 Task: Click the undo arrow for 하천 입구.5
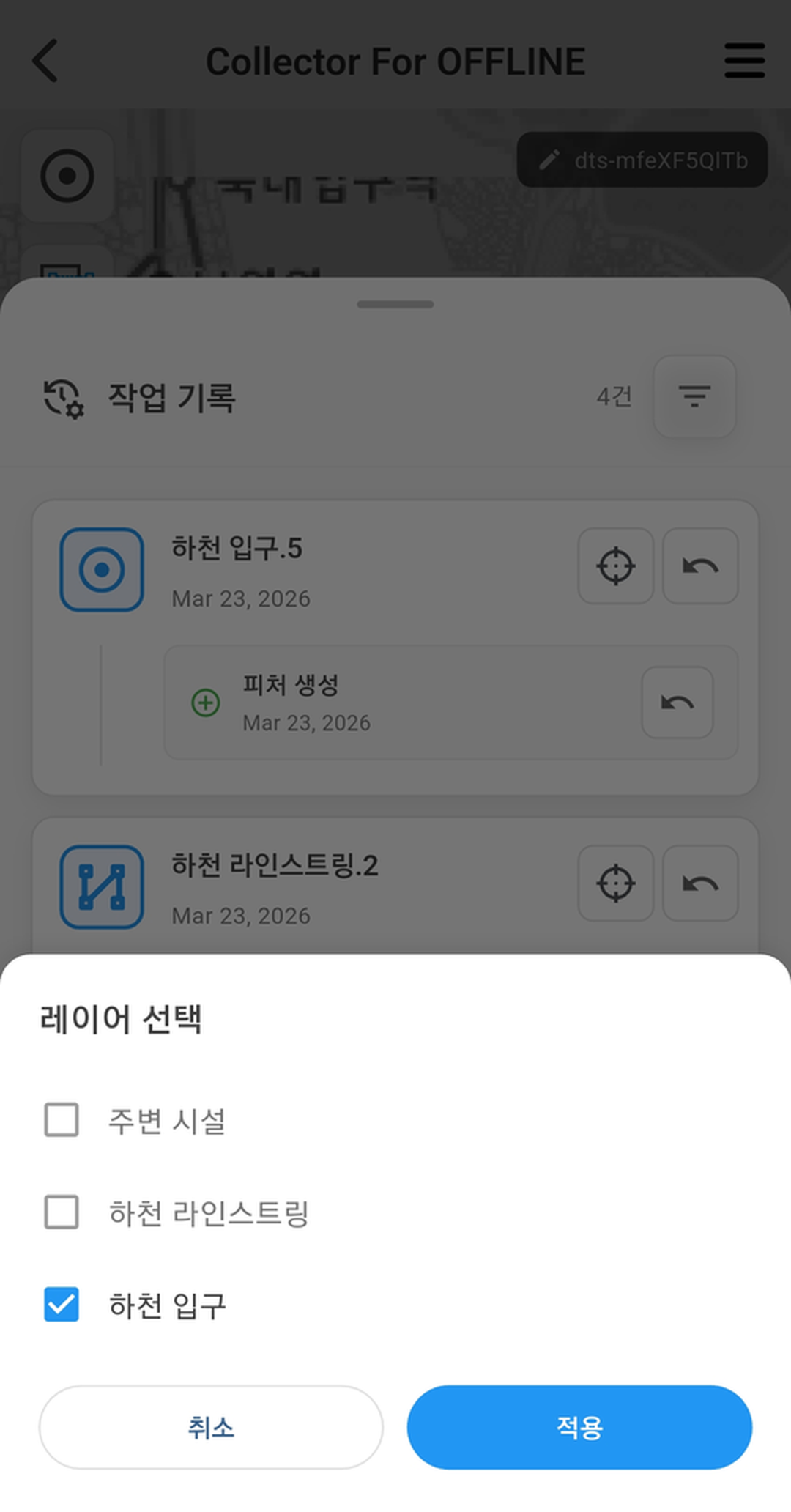click(700, 567)
